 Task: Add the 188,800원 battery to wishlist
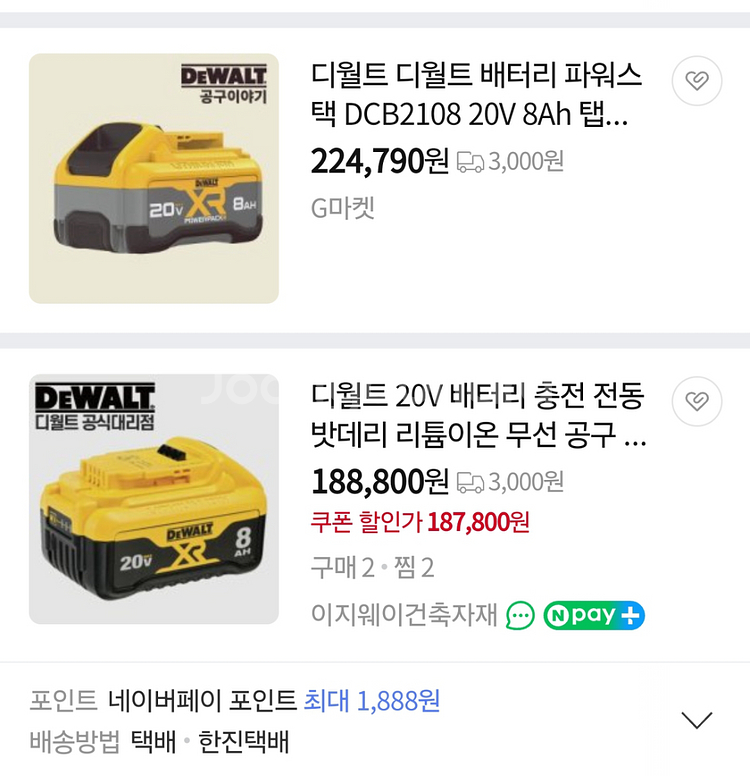[696, 401]
